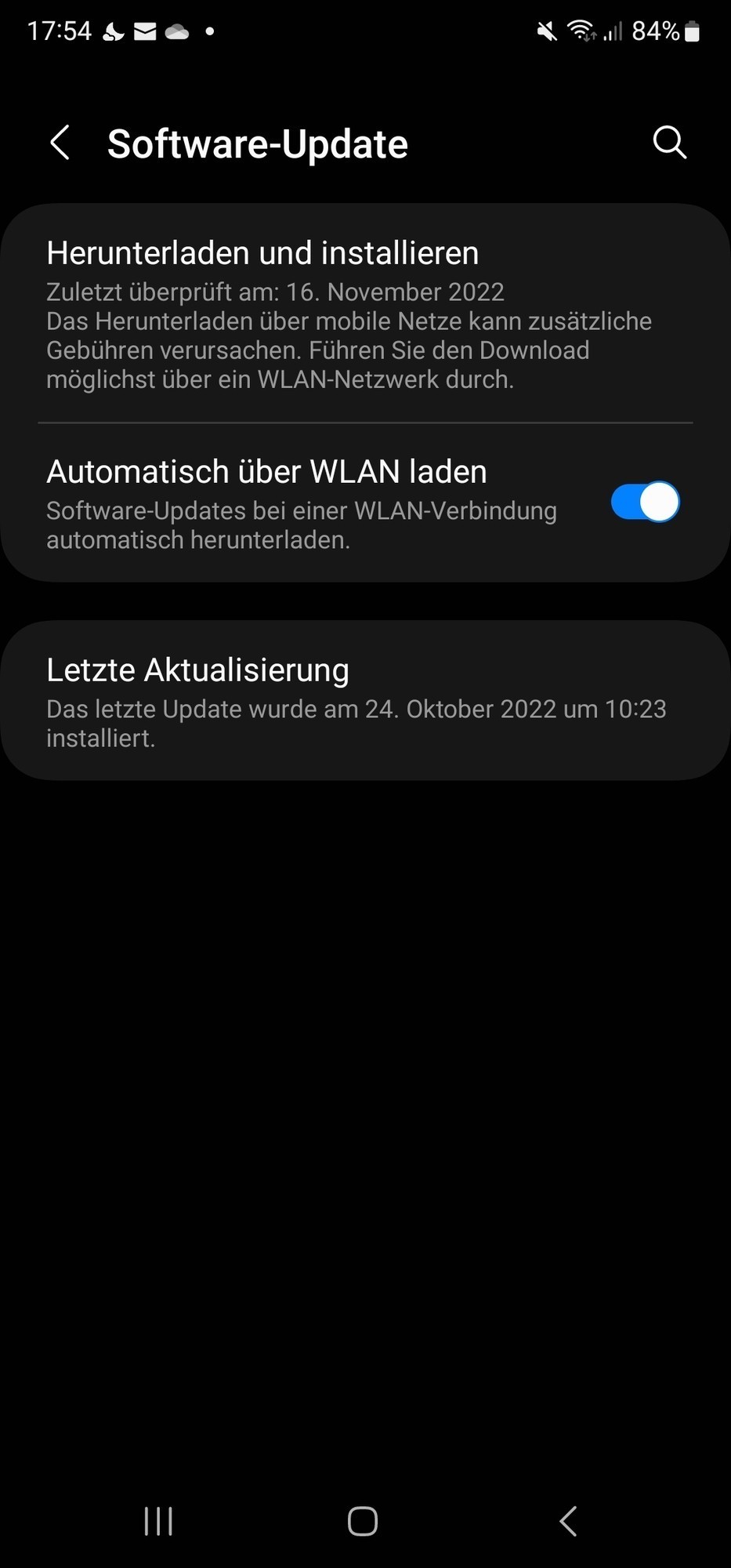Image resolution: width=731 pixels, height=1568 pixels.
Task: Disable Automatisch über WLAN laden switch
Action: point(644,502)
